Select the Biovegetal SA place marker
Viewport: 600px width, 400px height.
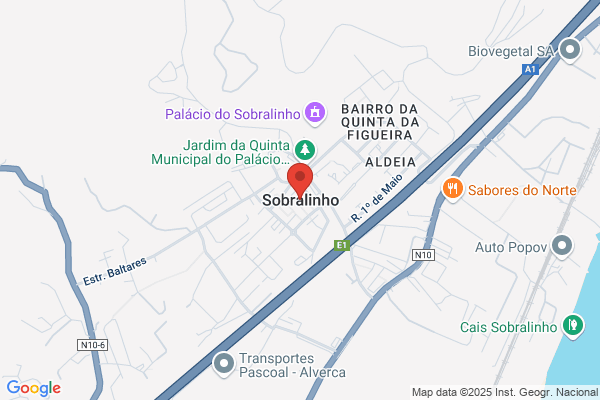pyautogui.click(x=570, y=50)
